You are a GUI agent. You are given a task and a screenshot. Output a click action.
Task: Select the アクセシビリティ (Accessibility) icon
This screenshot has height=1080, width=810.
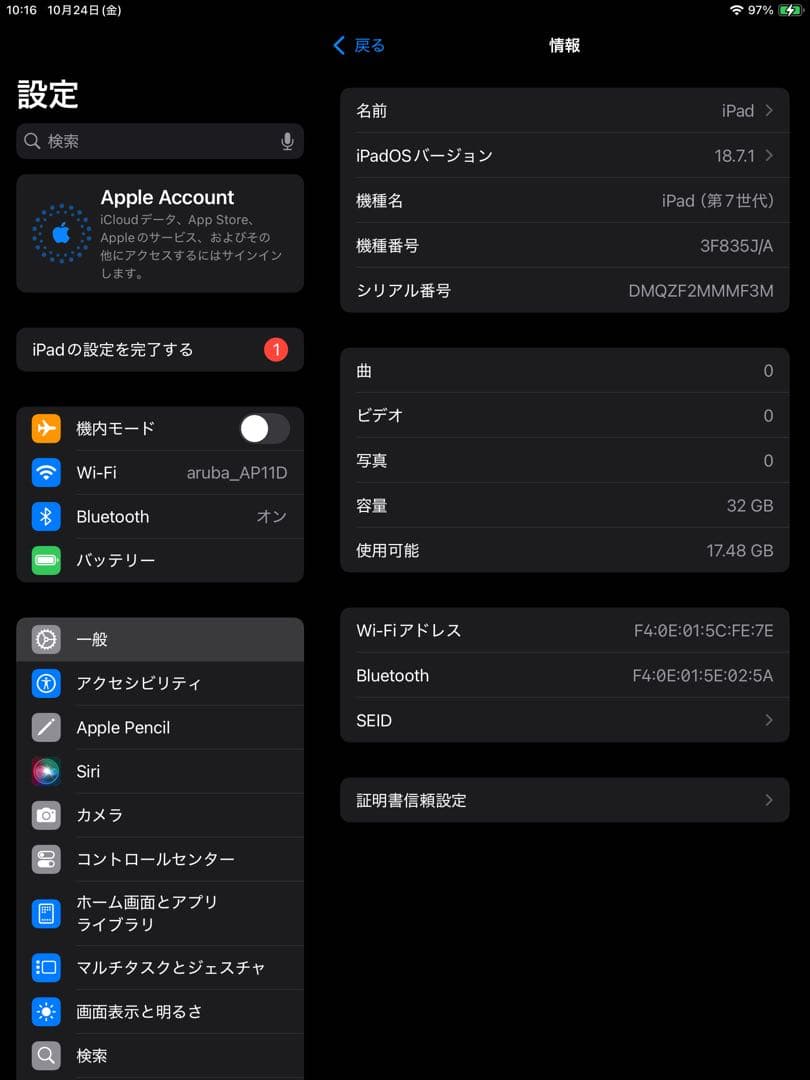pyautogui.click(x=46, y=683)
